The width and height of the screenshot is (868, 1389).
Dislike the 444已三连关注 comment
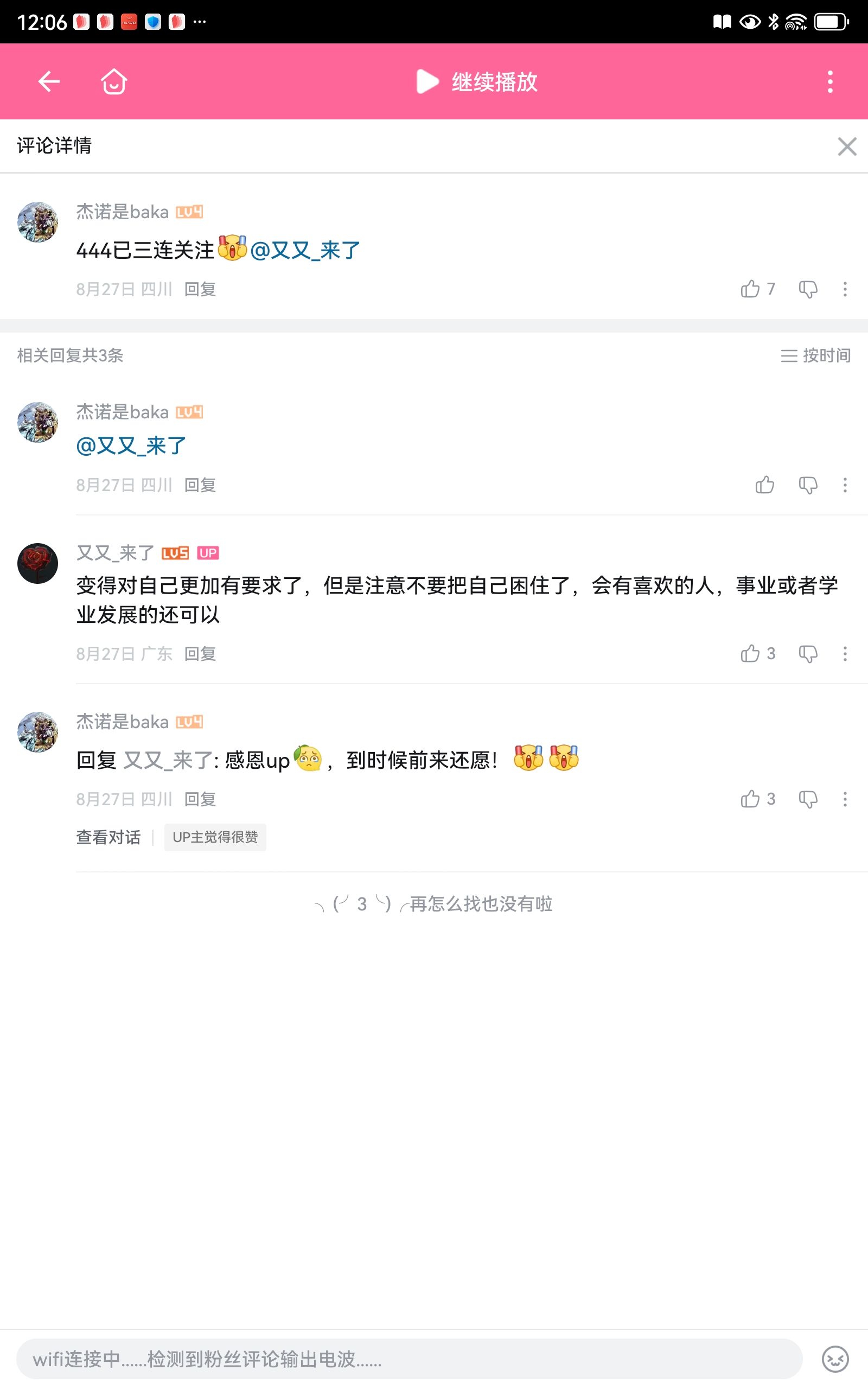tap(808, 289)
